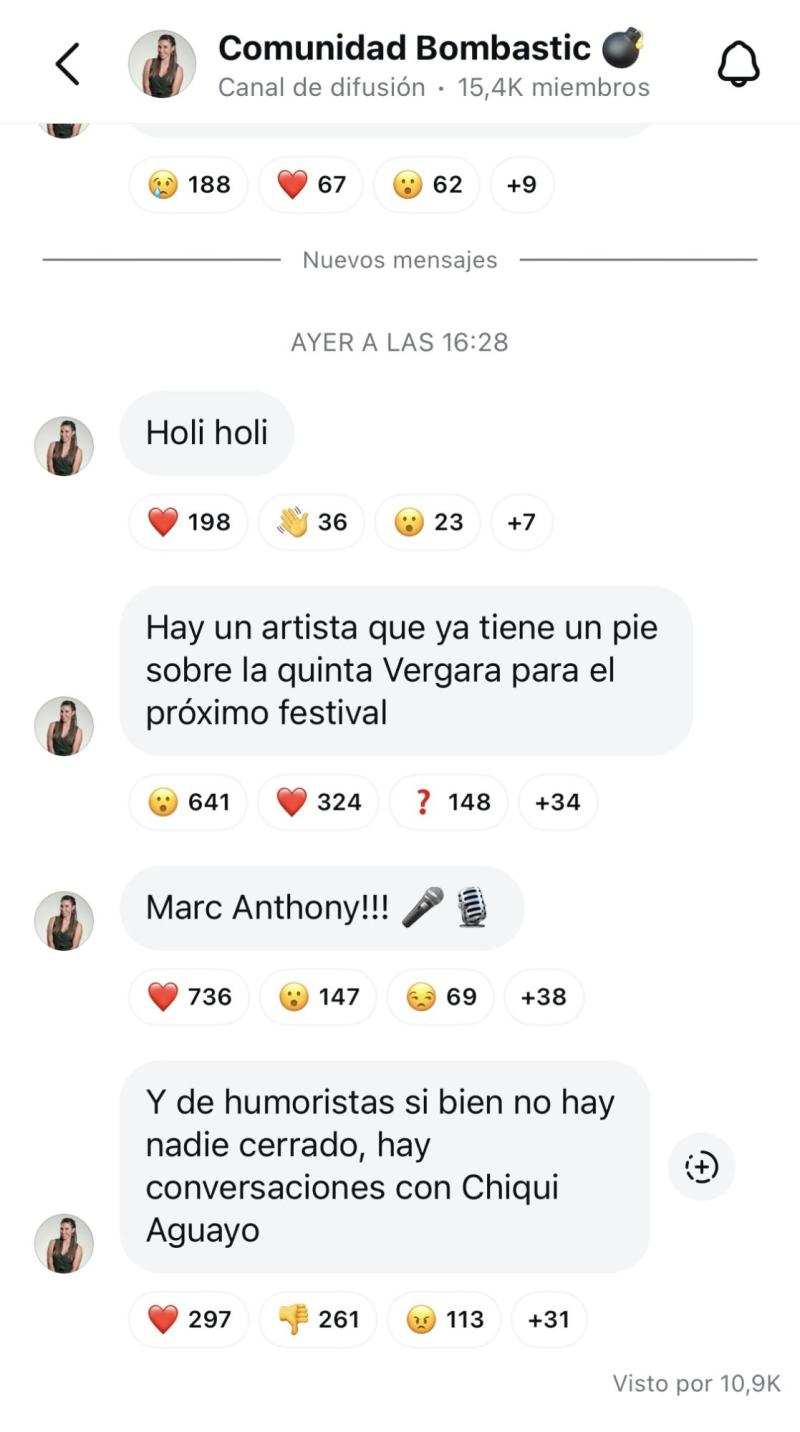Select the 'Holi holi' message bubble
This screenshot has width=800, height=1432.
pos(207,432)
